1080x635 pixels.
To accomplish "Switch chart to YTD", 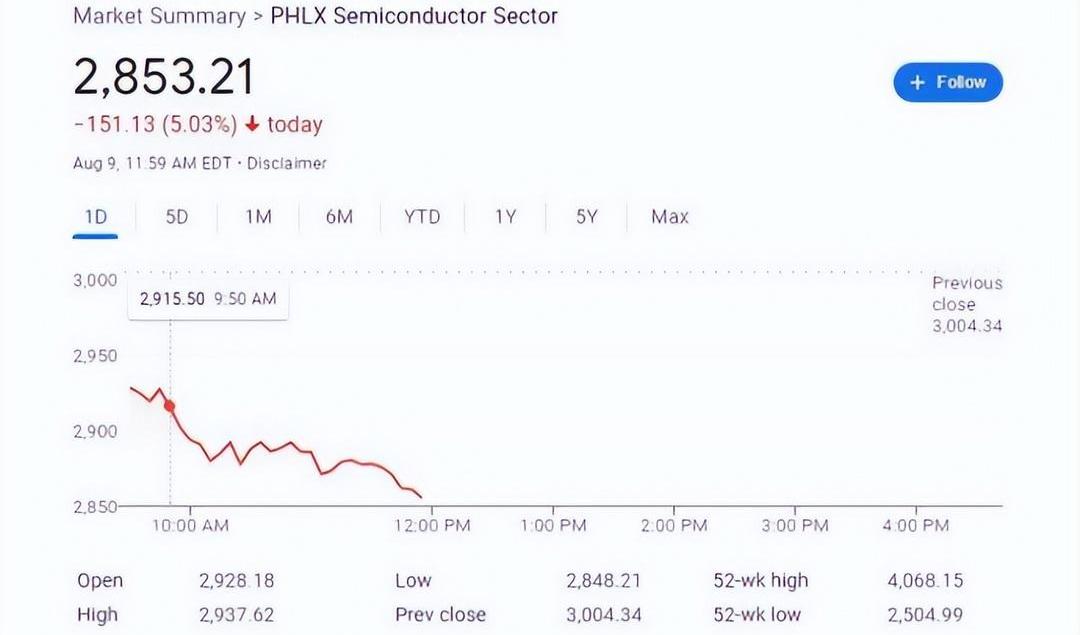I will [422, 217].
